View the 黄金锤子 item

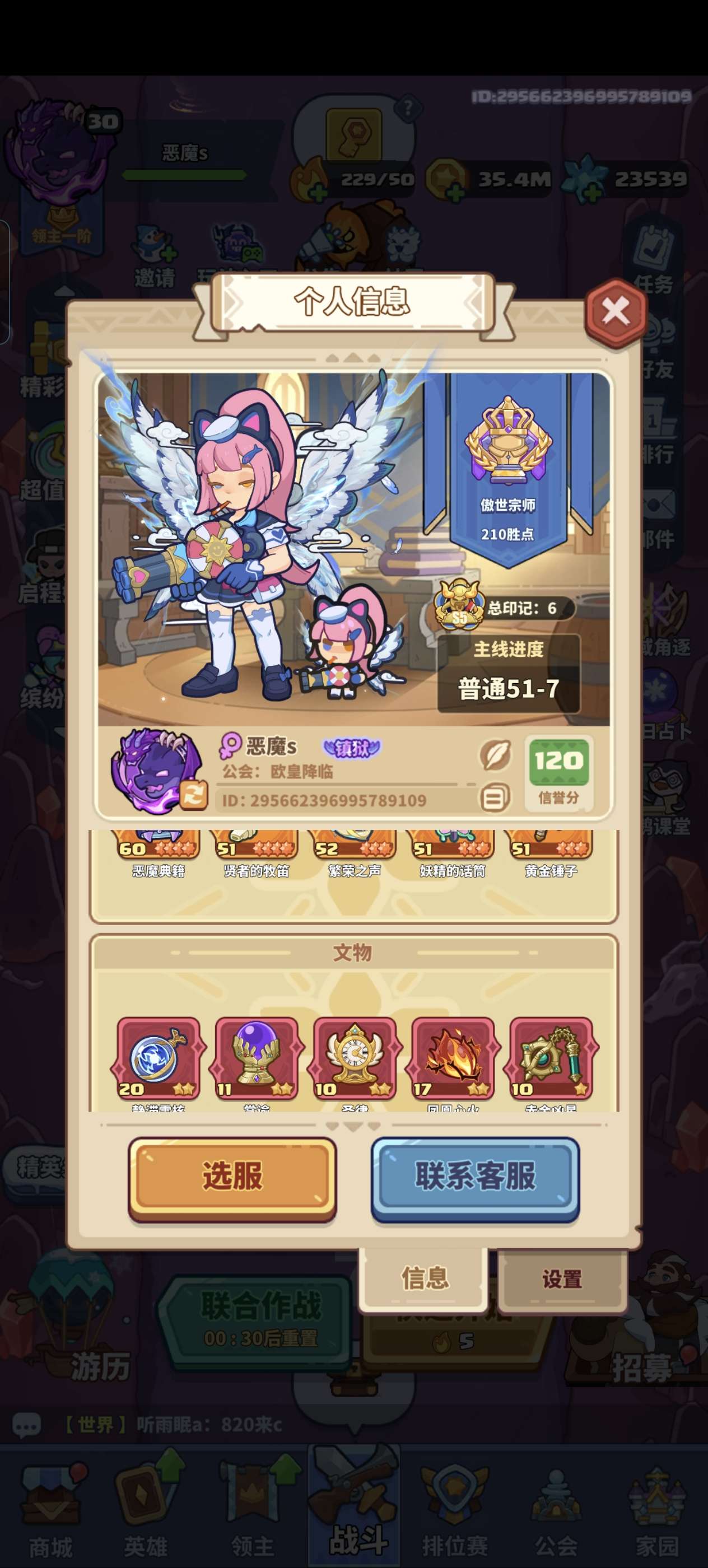tap(551, 853)
